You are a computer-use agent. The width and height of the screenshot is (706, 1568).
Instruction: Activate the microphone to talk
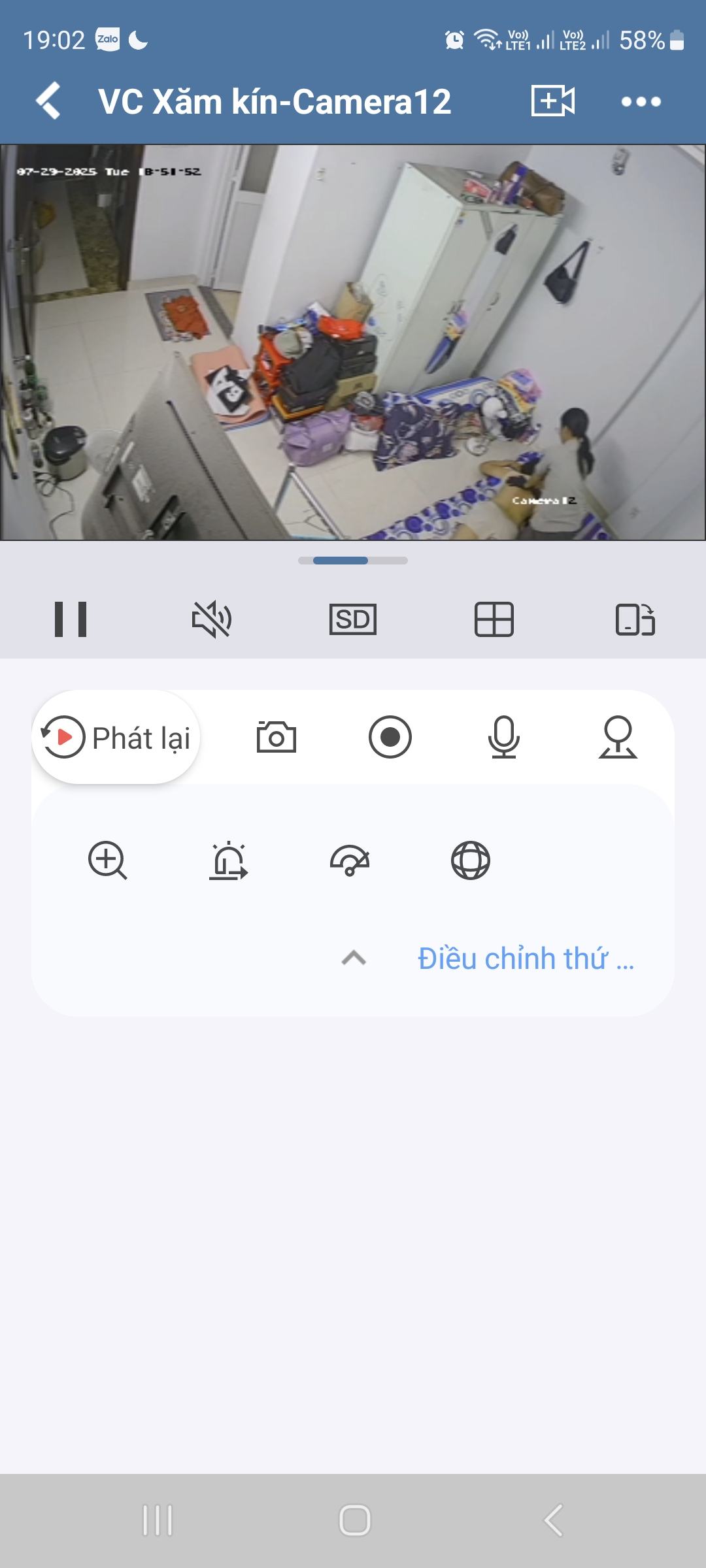click(x=503, y=738)
